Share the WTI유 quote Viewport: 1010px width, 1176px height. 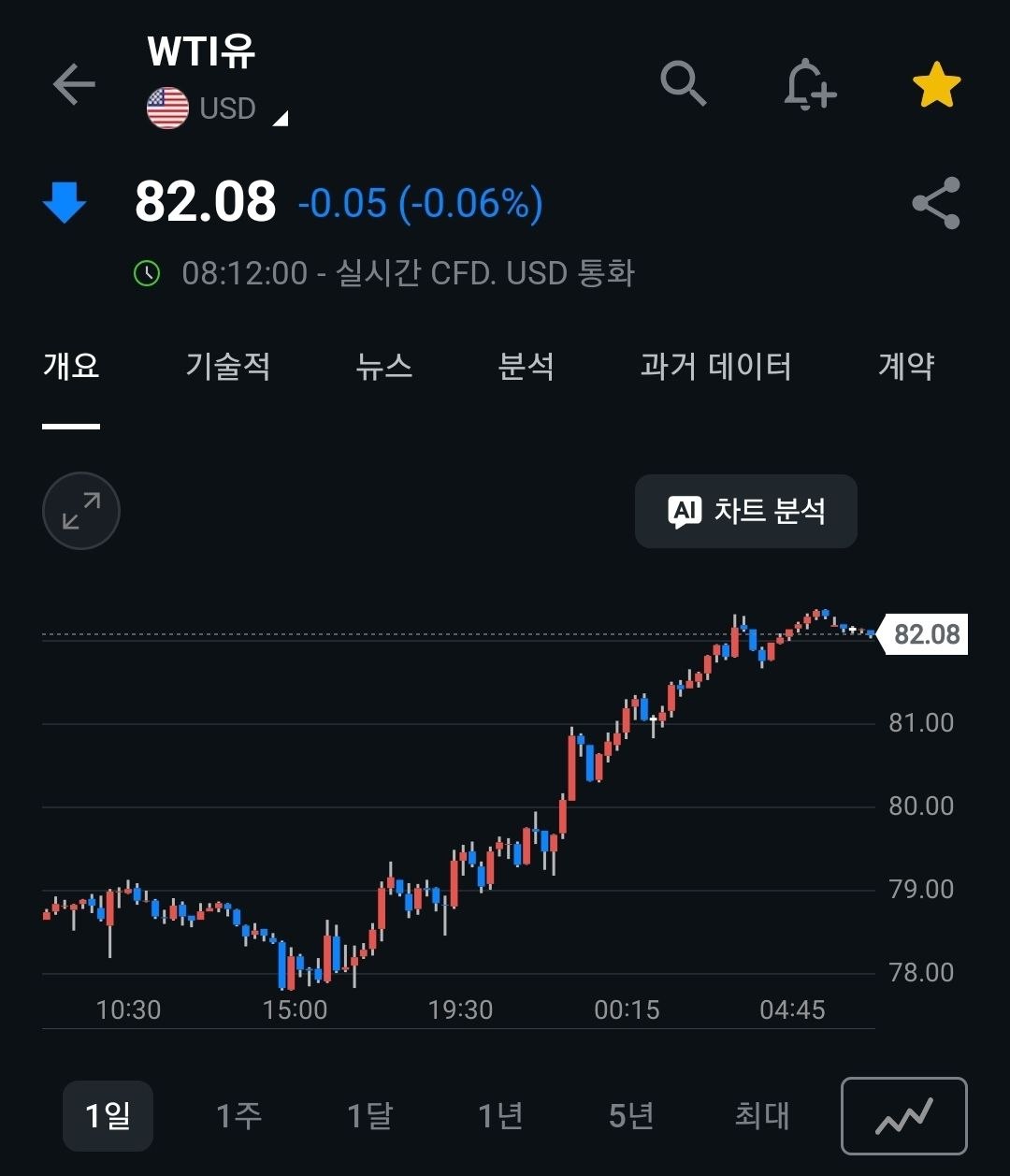[936, 203]
